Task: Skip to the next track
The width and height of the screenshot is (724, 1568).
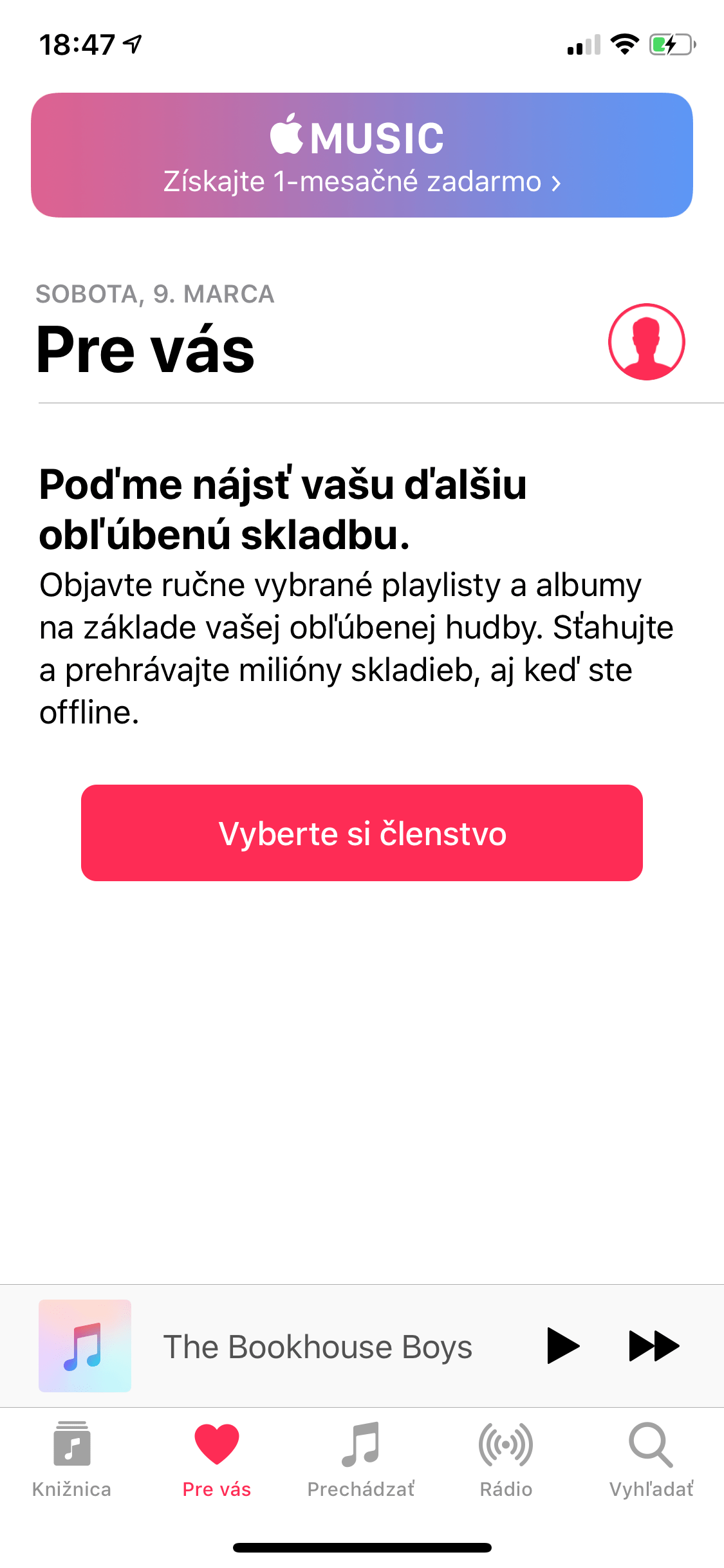Action: point(653,1345)
